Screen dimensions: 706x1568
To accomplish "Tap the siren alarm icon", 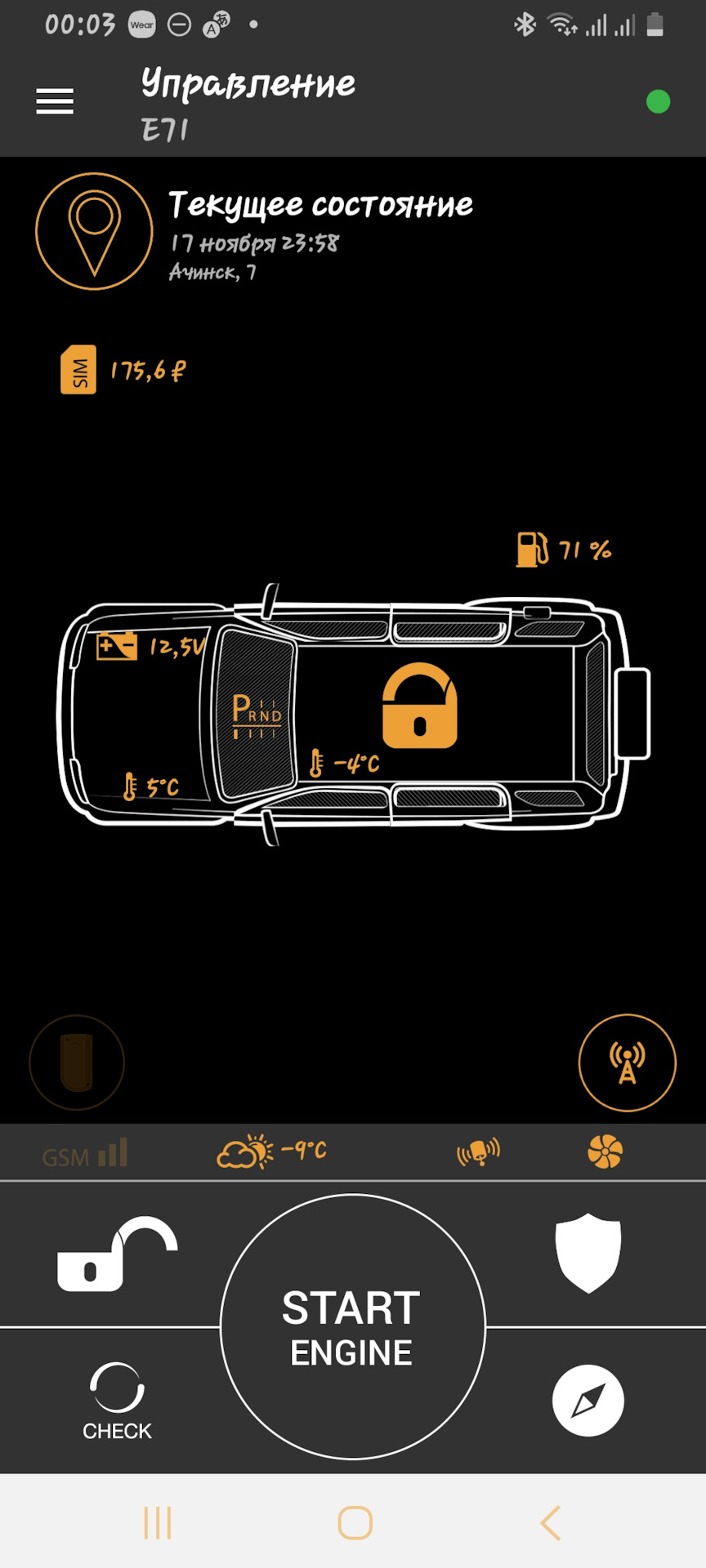I will click(479, 1152).
